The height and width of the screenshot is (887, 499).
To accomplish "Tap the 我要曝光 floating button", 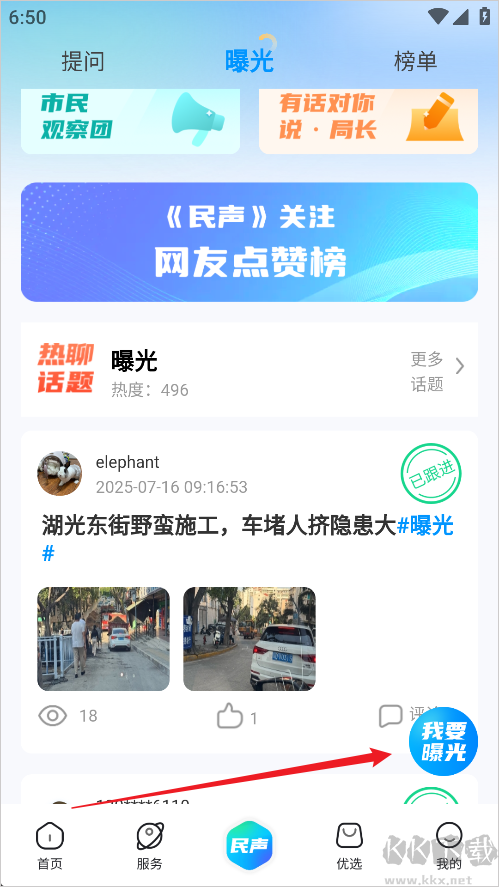I will tap(443, 741).
